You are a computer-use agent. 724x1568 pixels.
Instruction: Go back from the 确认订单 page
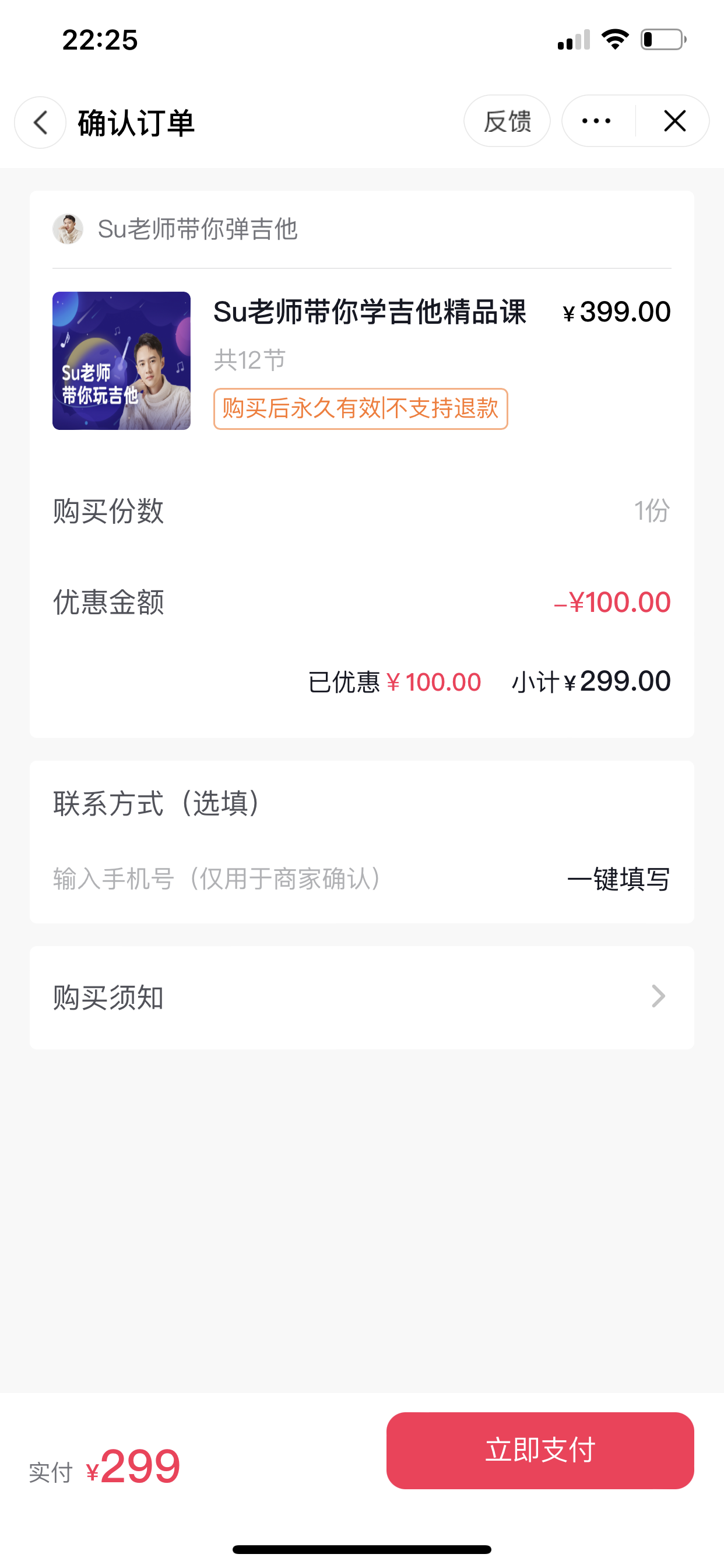pyautogui.click(x=40, y=123)
